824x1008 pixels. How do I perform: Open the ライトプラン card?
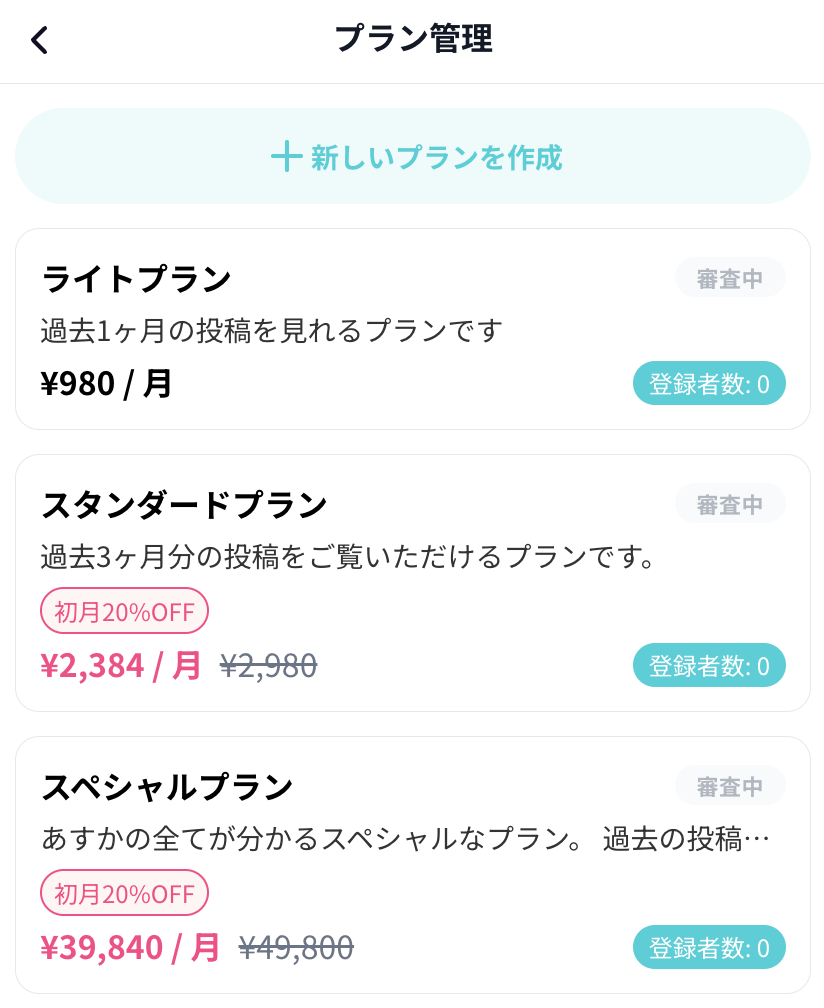pos(412,329)
